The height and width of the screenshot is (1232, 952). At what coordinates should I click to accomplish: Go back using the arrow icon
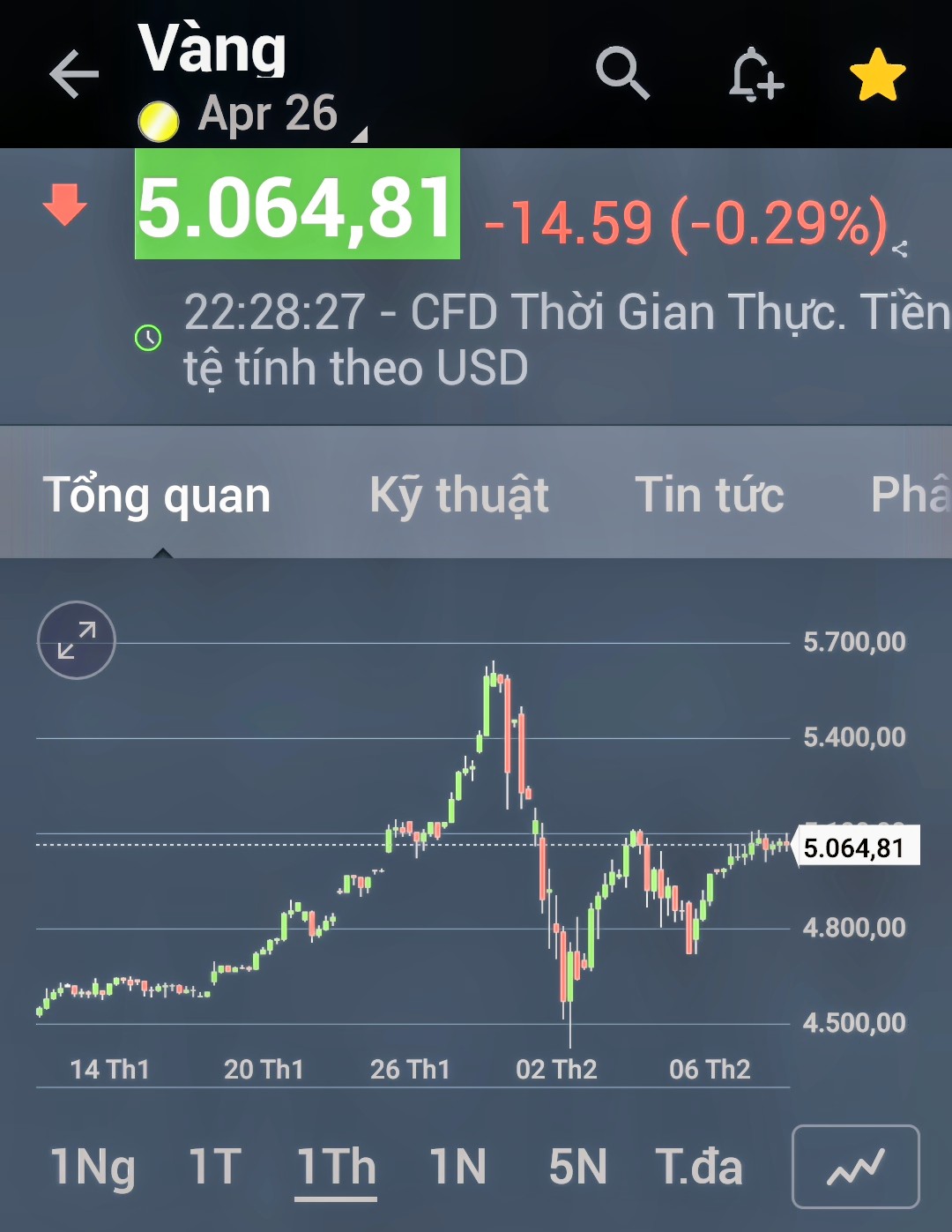[x=73, y=73]
